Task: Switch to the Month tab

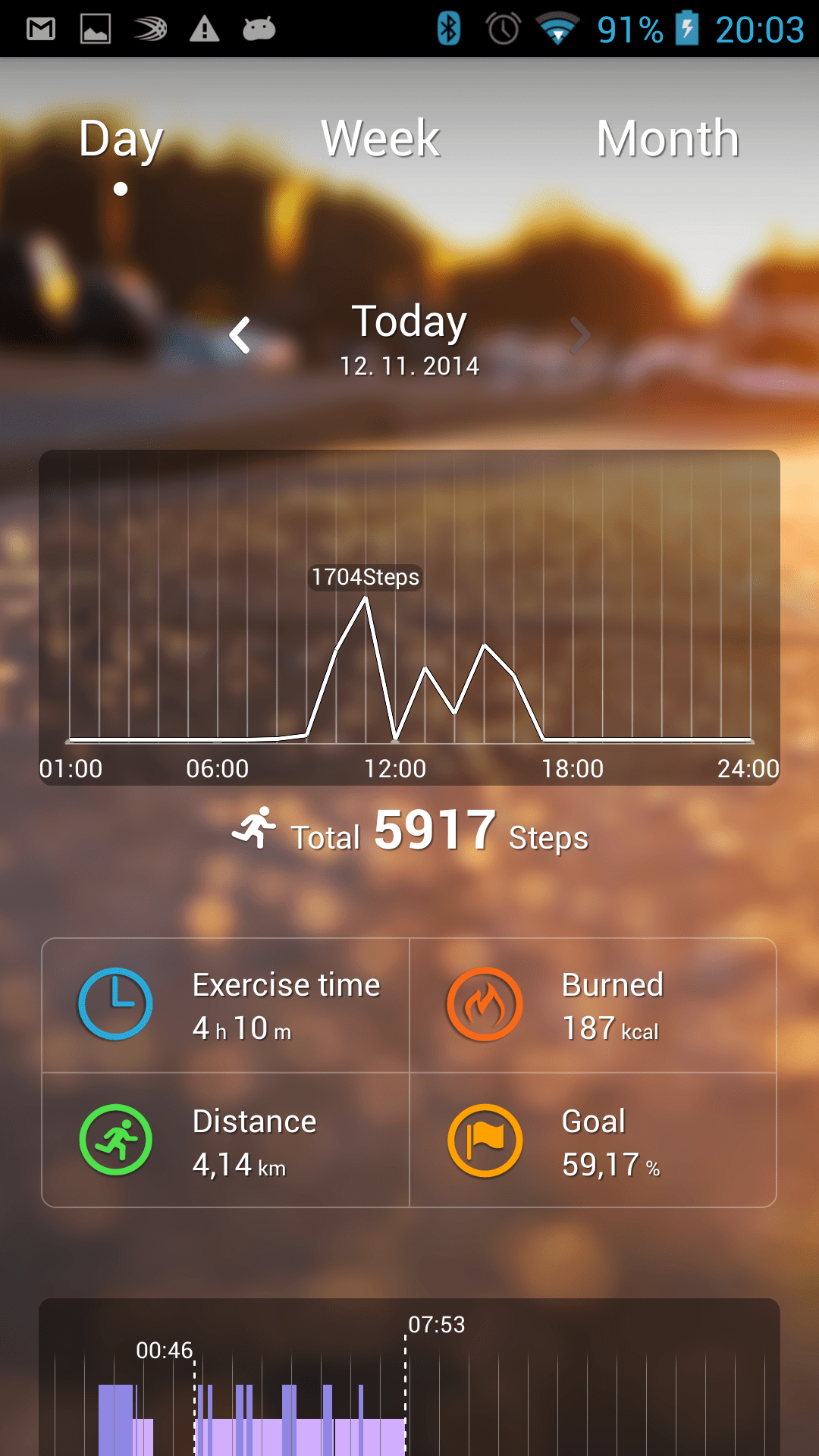Action: click(667, 139)
